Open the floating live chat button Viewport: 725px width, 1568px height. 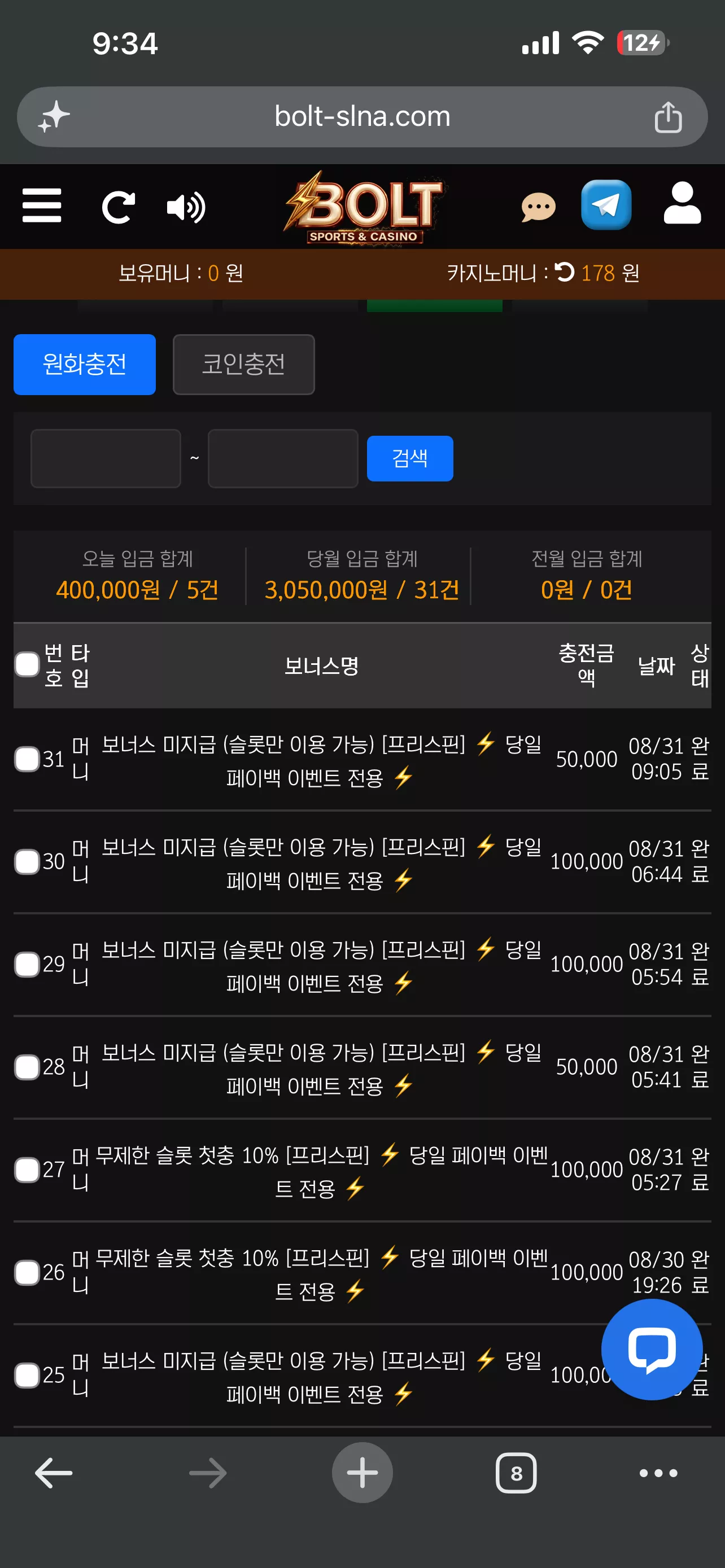pos(652,1349)
